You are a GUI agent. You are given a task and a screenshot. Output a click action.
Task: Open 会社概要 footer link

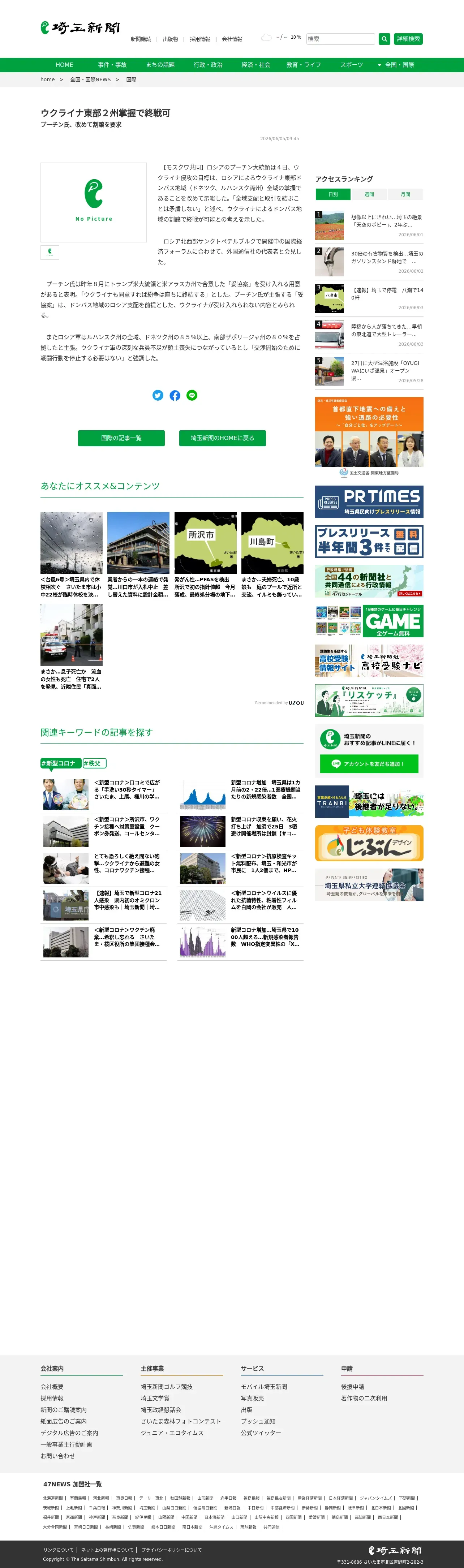(52, 1387)
